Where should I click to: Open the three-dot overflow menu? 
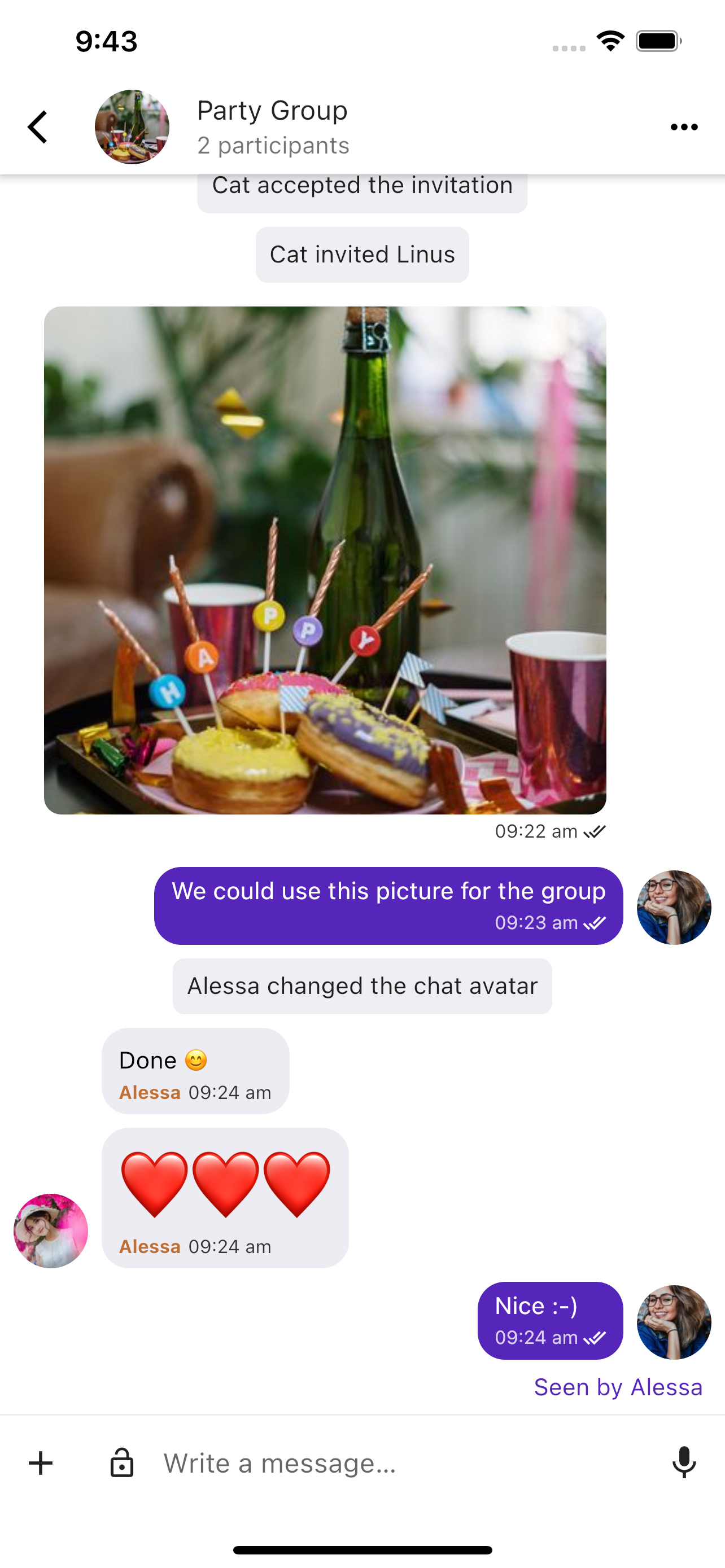pos(684,127)
